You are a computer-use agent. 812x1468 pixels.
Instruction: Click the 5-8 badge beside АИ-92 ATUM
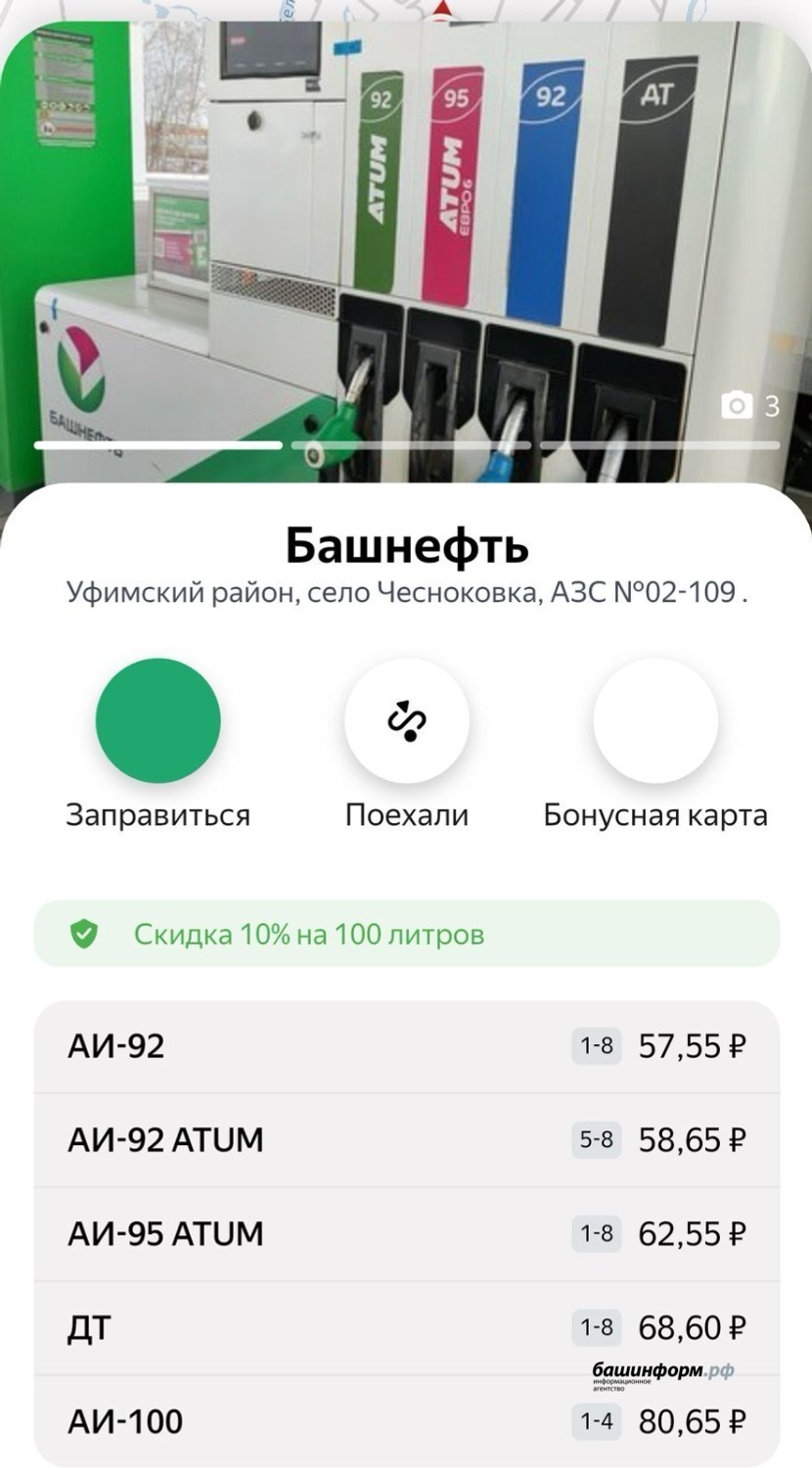pyautogui.click(x=596, y=1139)
